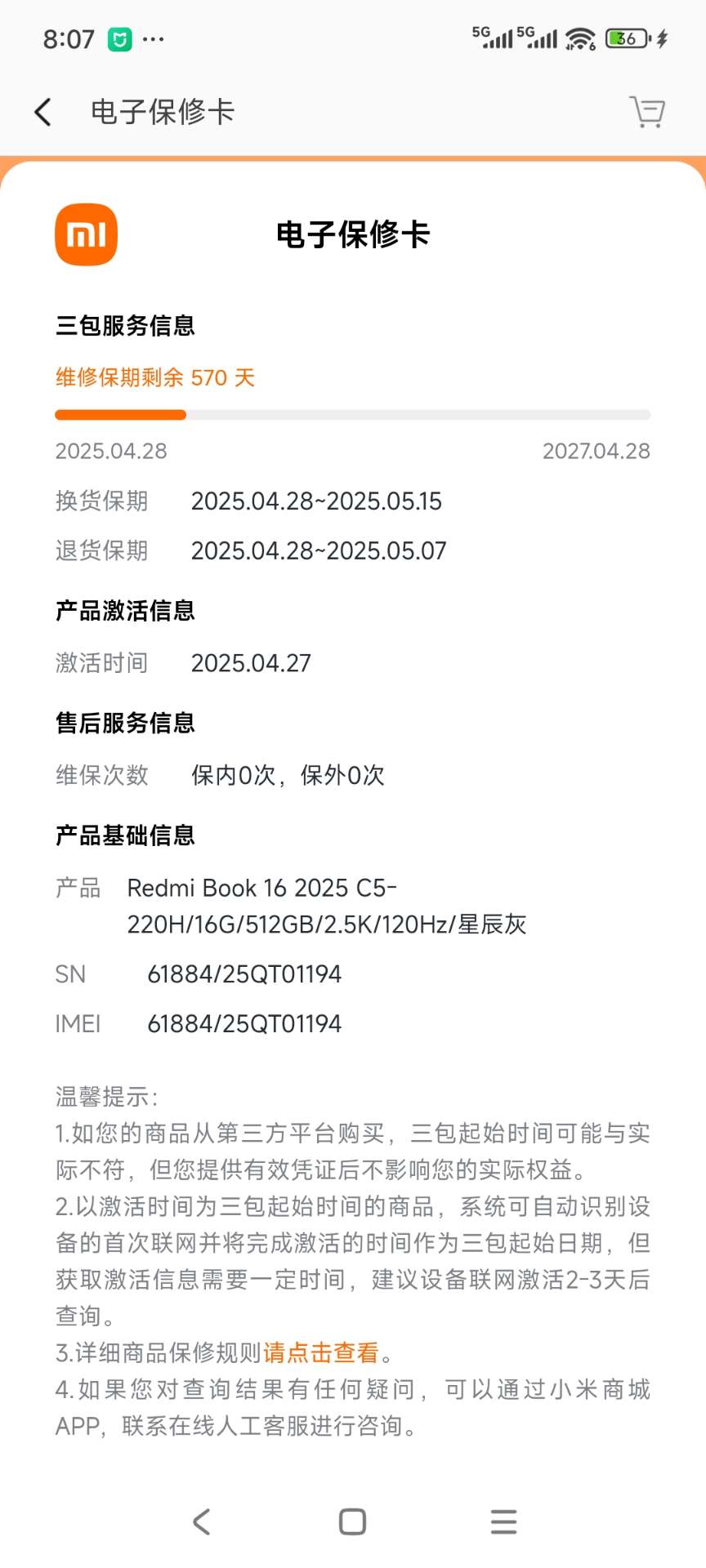Viewport: 706px width, 1568px height.
Task: Tap the system back button
Action: 202,1521
